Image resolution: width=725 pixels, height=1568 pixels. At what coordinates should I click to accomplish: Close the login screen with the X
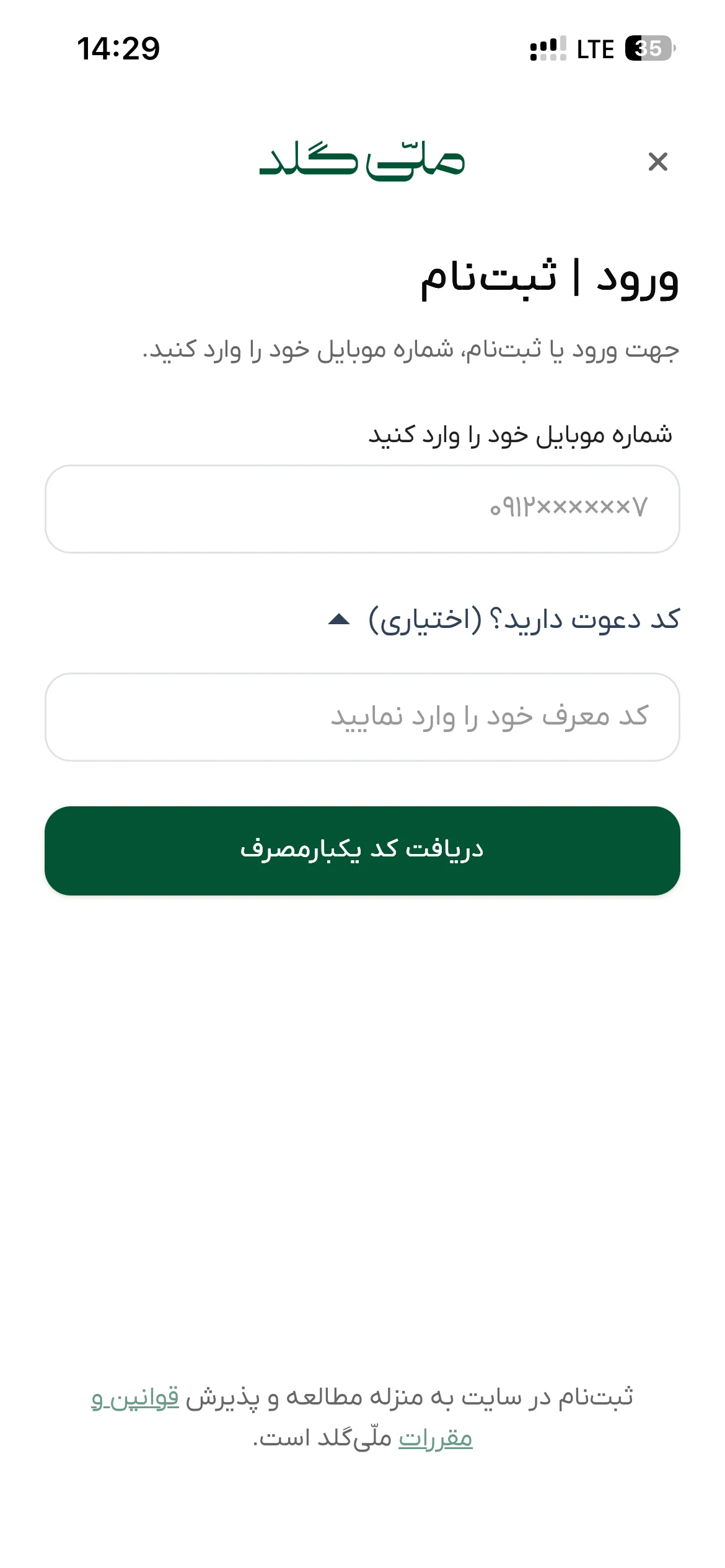[657, 162]
